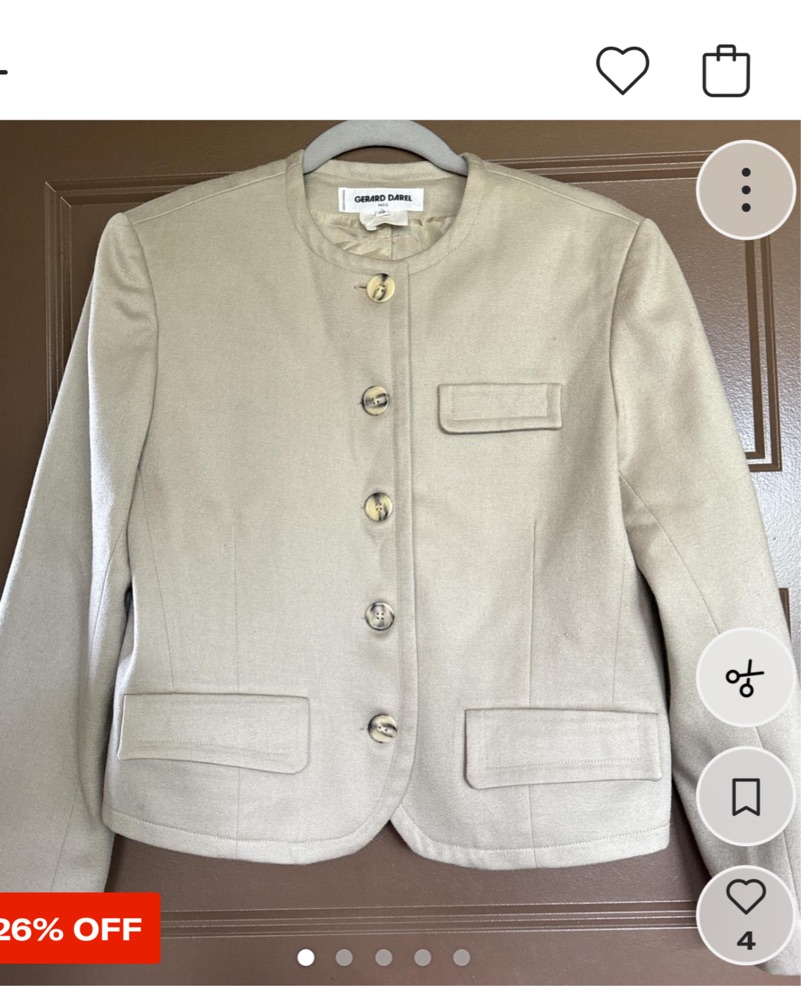The image size is (801, 1000).
Task: Jump to the second photo dot
Action: tap(344, 957)
